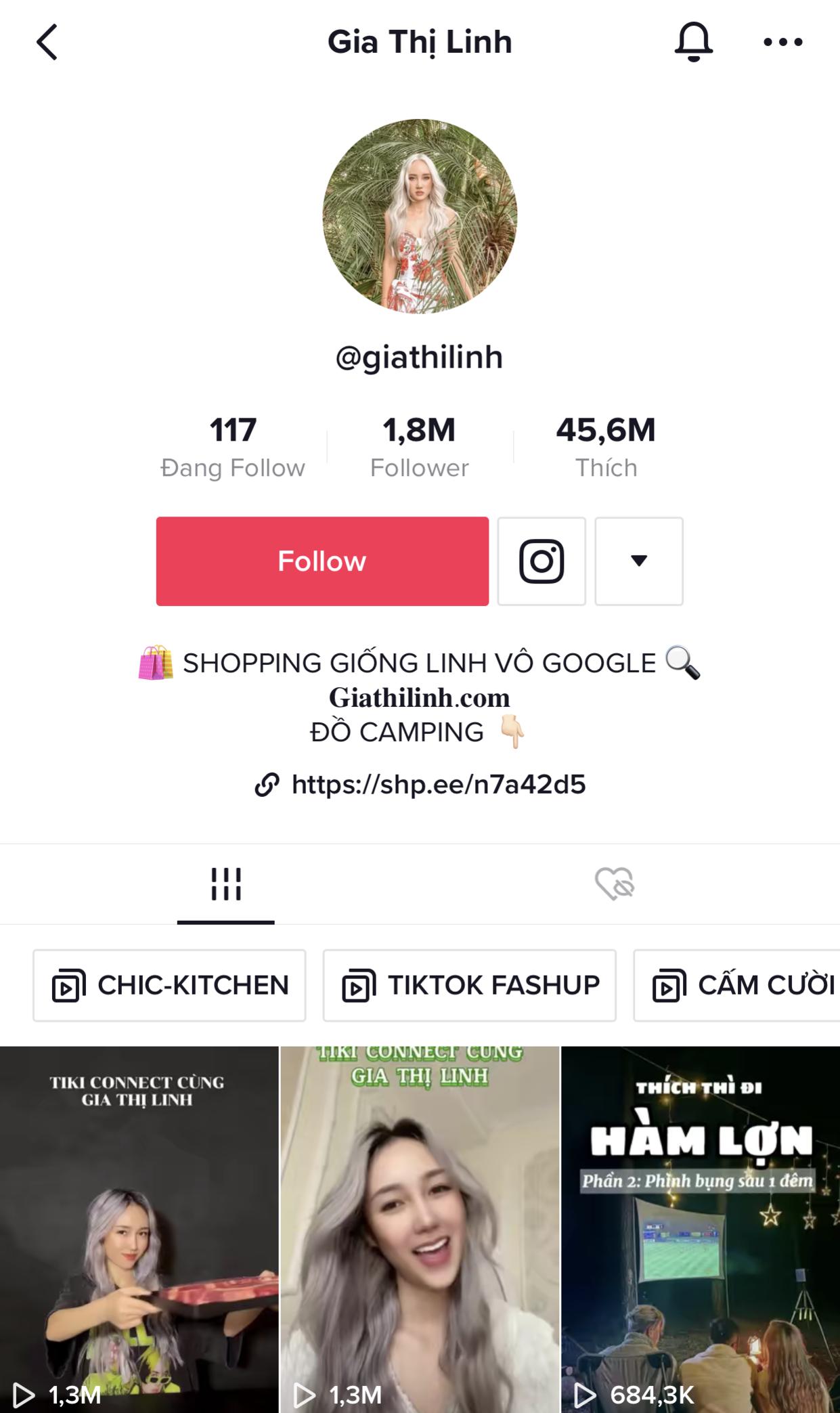Image resolution: width=840 pixels, height=1413 pixels.
Task: Play the Tiki Connect video with meat tray
Action: 139,1229
